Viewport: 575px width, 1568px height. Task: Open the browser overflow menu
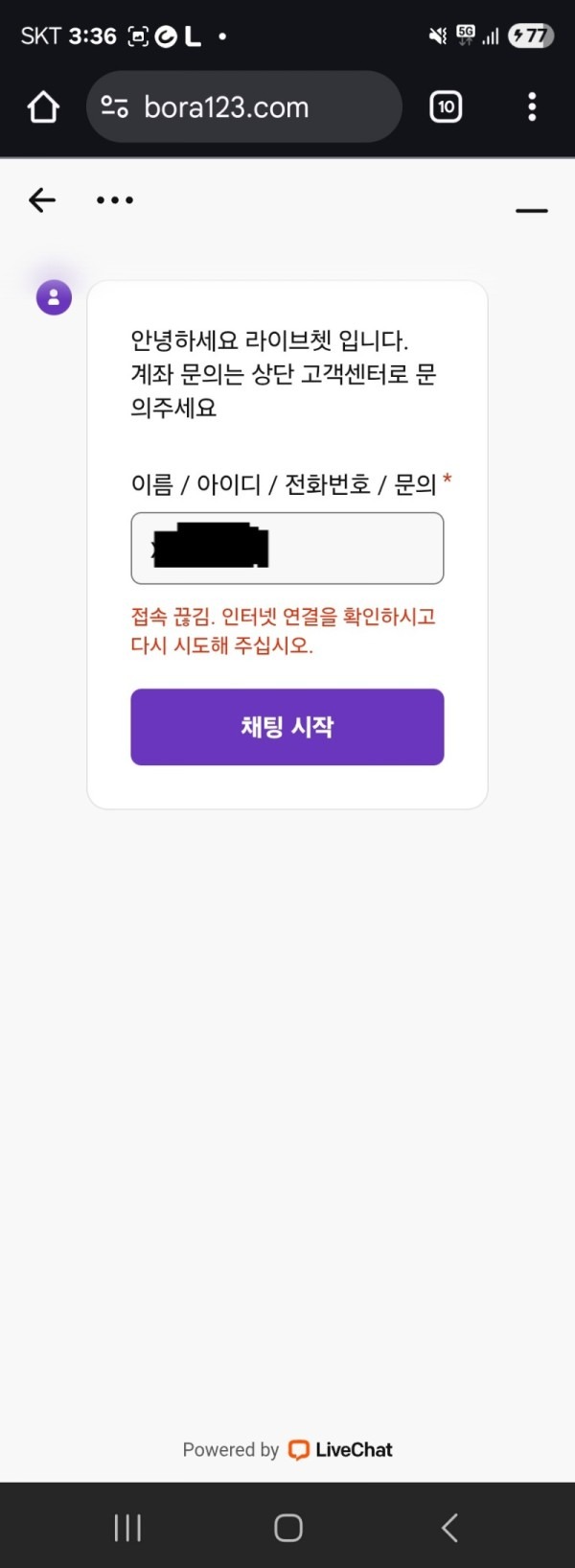[532, 106]
